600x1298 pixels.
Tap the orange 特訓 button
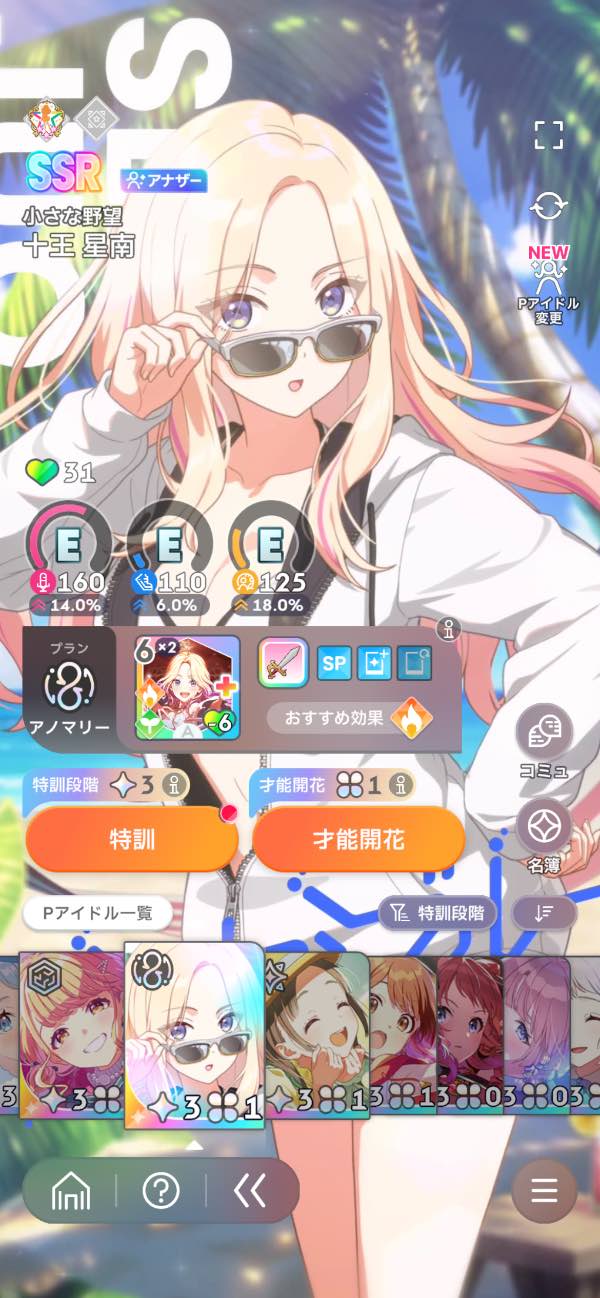[x=131, y=839]
